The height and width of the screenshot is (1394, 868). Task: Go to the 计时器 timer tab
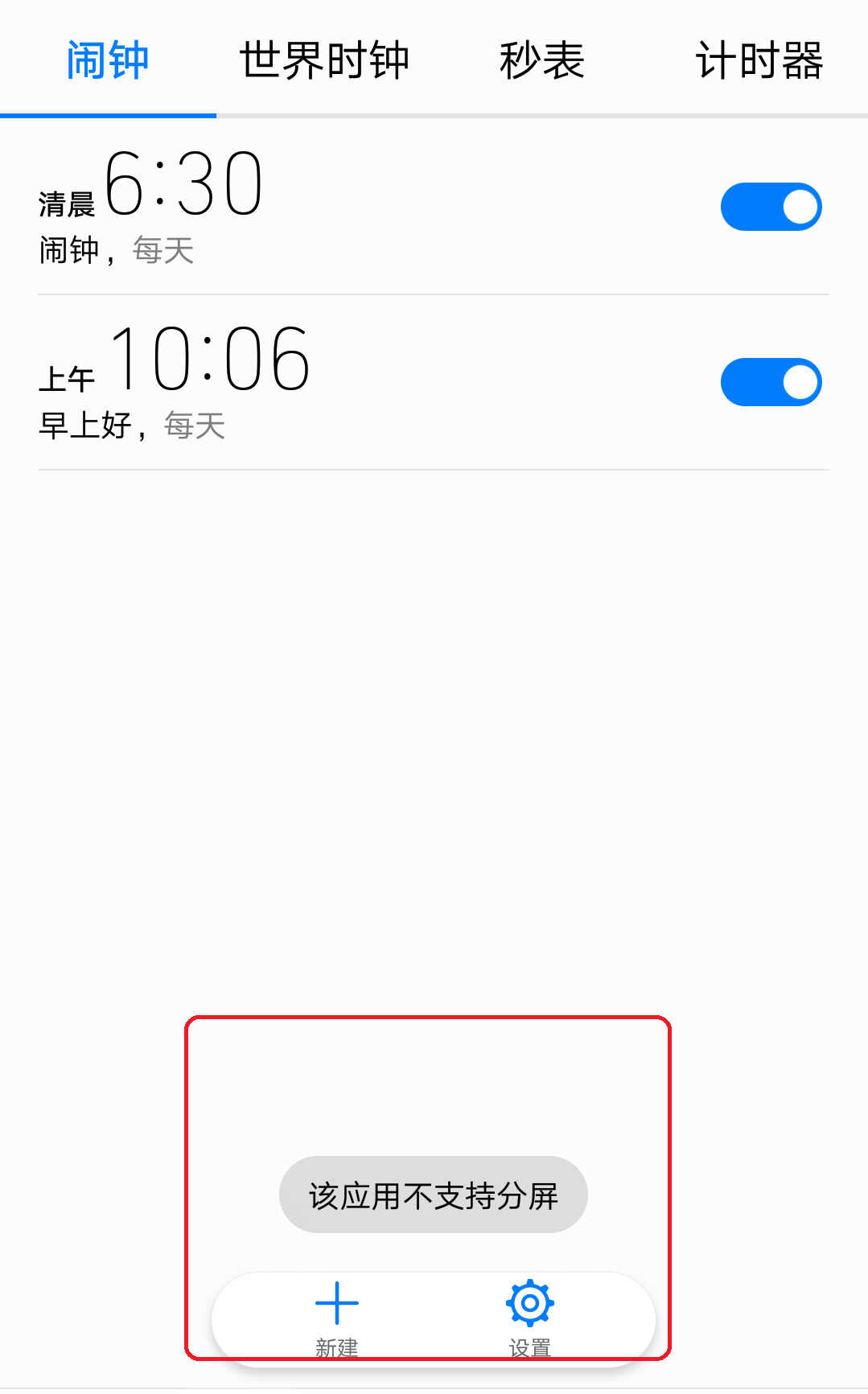point(759,60)
